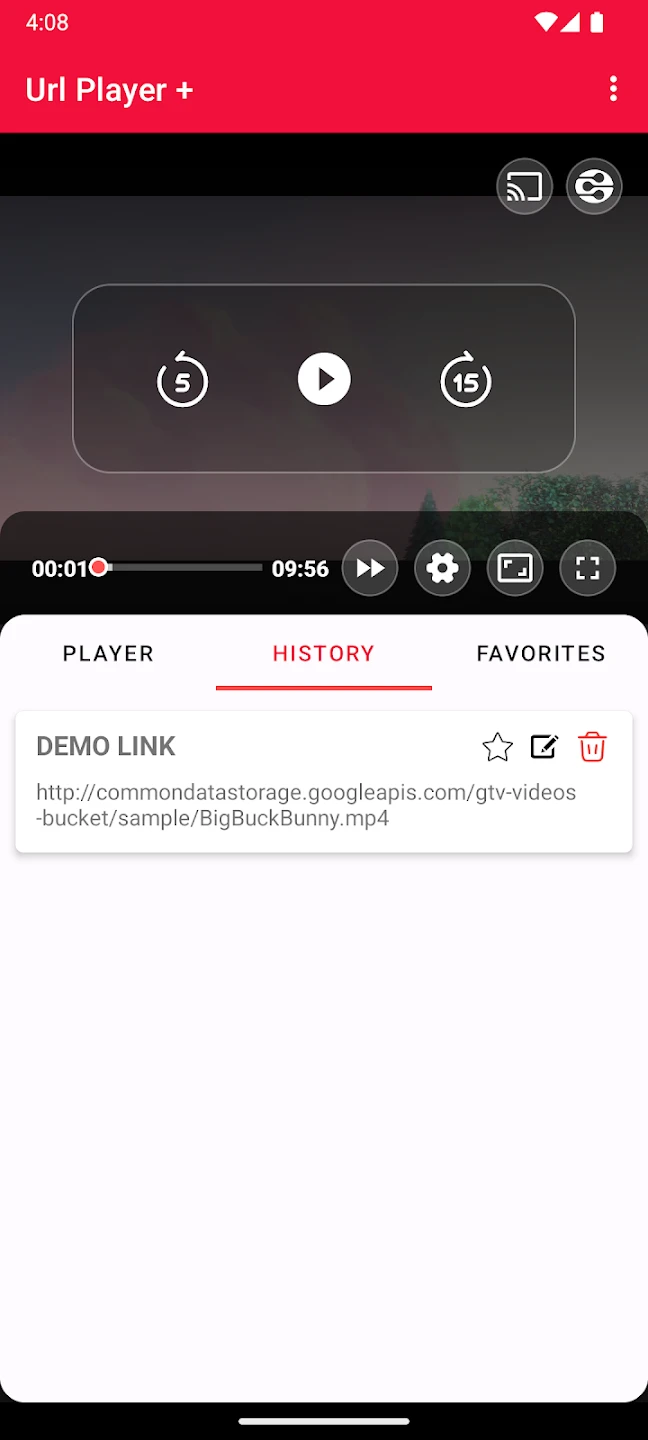Select the History tab
Screen dimensions: 648x1440
point(324,653)
